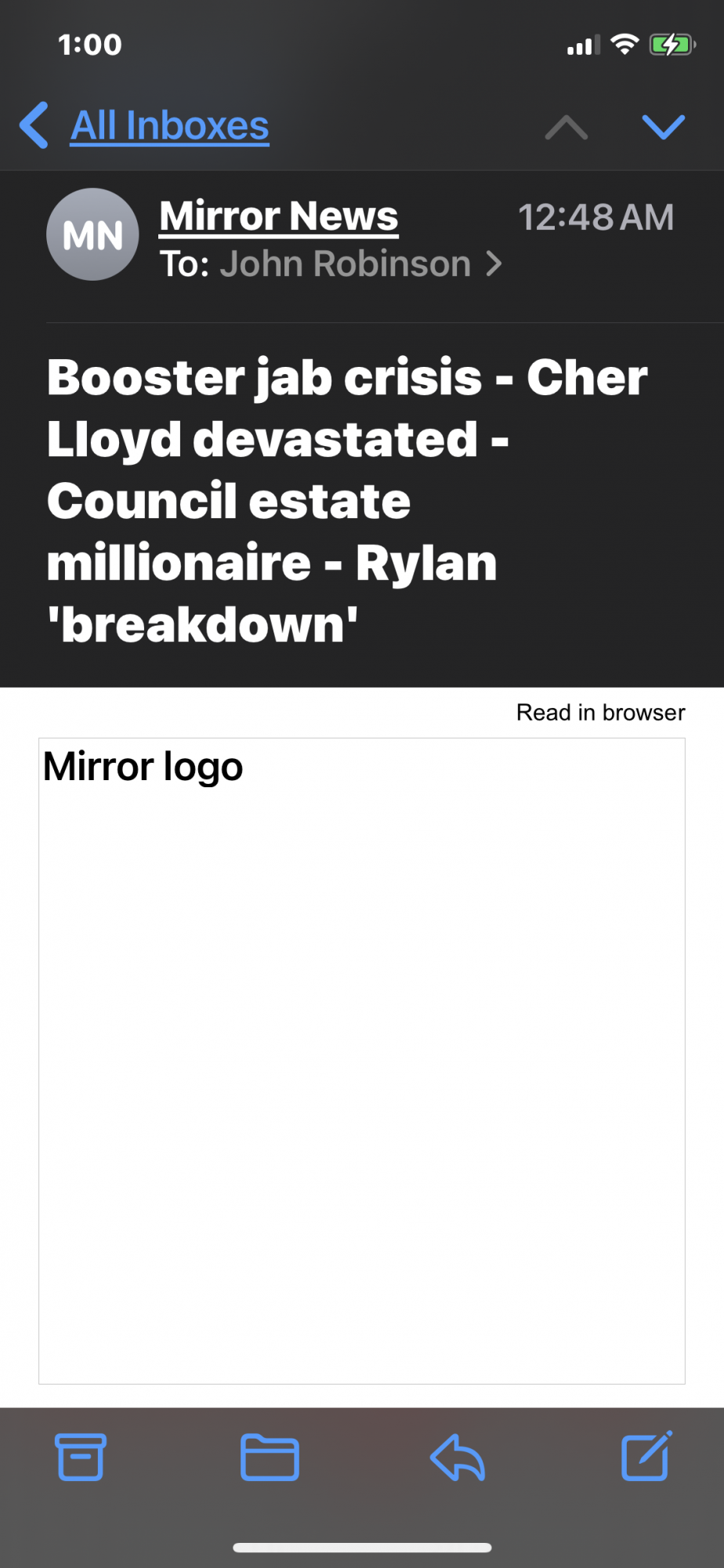Compose a new message
The width and height of the screenshot is (724, 1568).
[646, 1457]
